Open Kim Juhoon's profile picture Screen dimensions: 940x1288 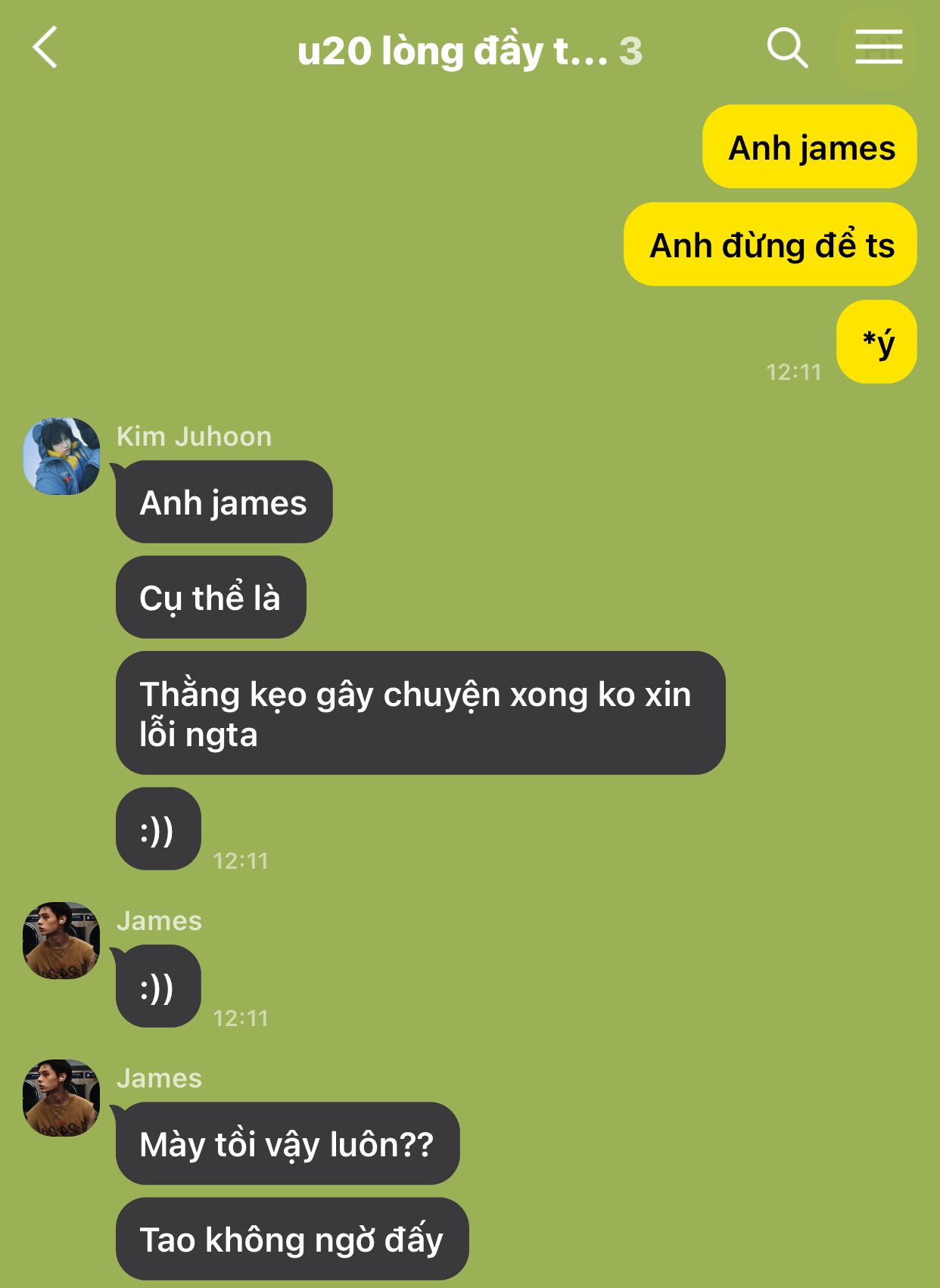[61, 456]
